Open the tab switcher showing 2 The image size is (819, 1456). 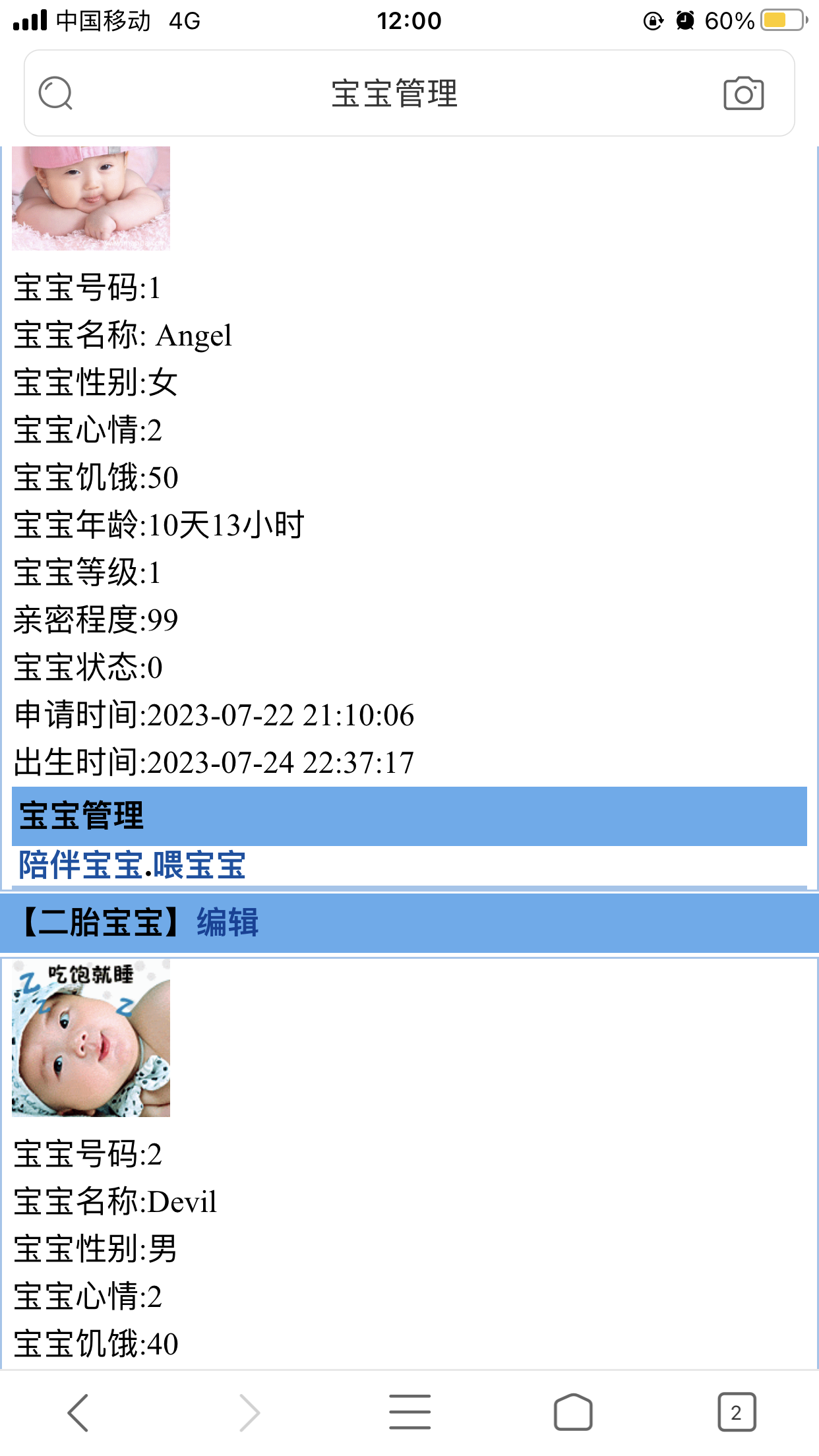[736, 1412]
